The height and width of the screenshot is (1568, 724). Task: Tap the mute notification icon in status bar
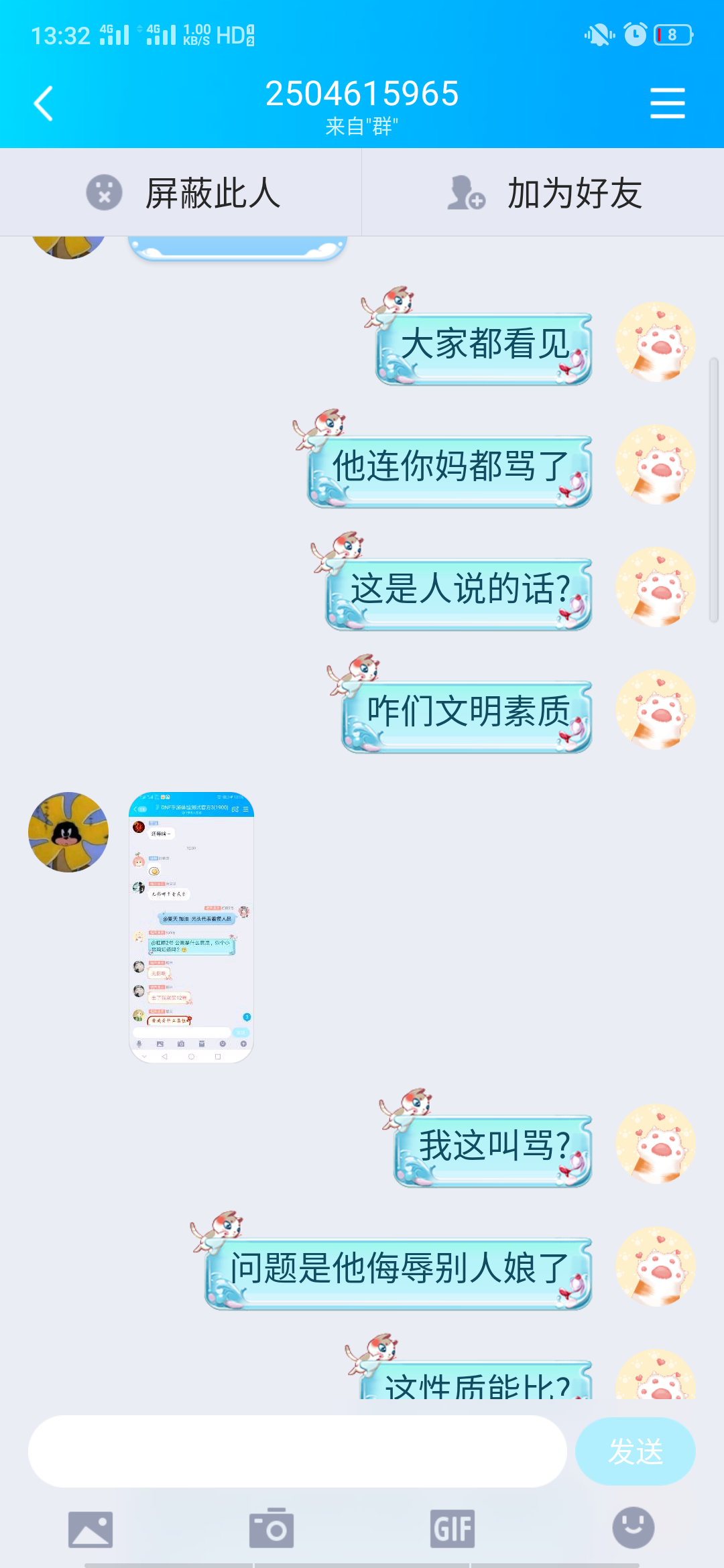pyautogui.click(x=597, y=34)
